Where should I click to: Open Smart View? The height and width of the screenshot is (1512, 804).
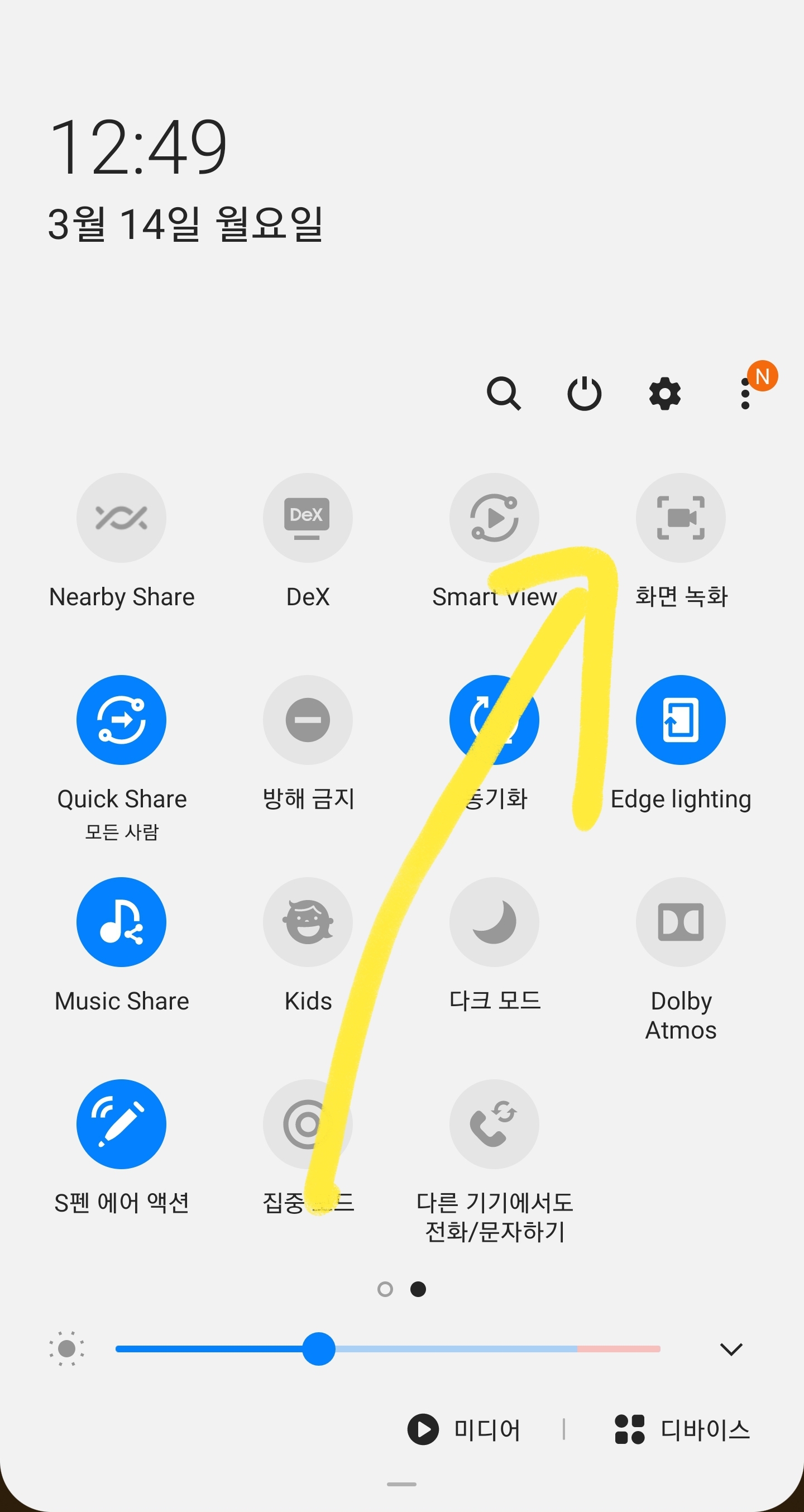click(494, 517)
